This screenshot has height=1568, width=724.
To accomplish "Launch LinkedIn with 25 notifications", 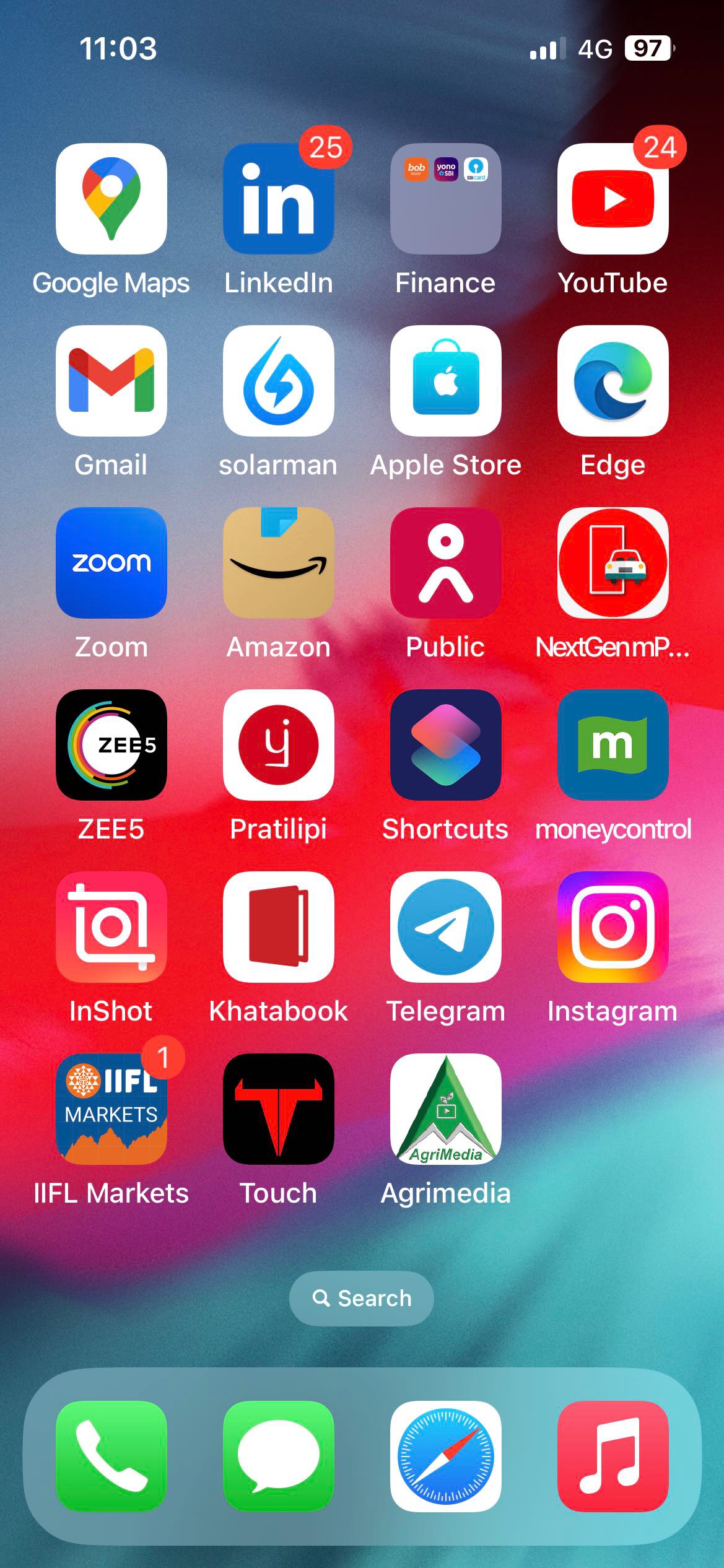I will (279, 199).
